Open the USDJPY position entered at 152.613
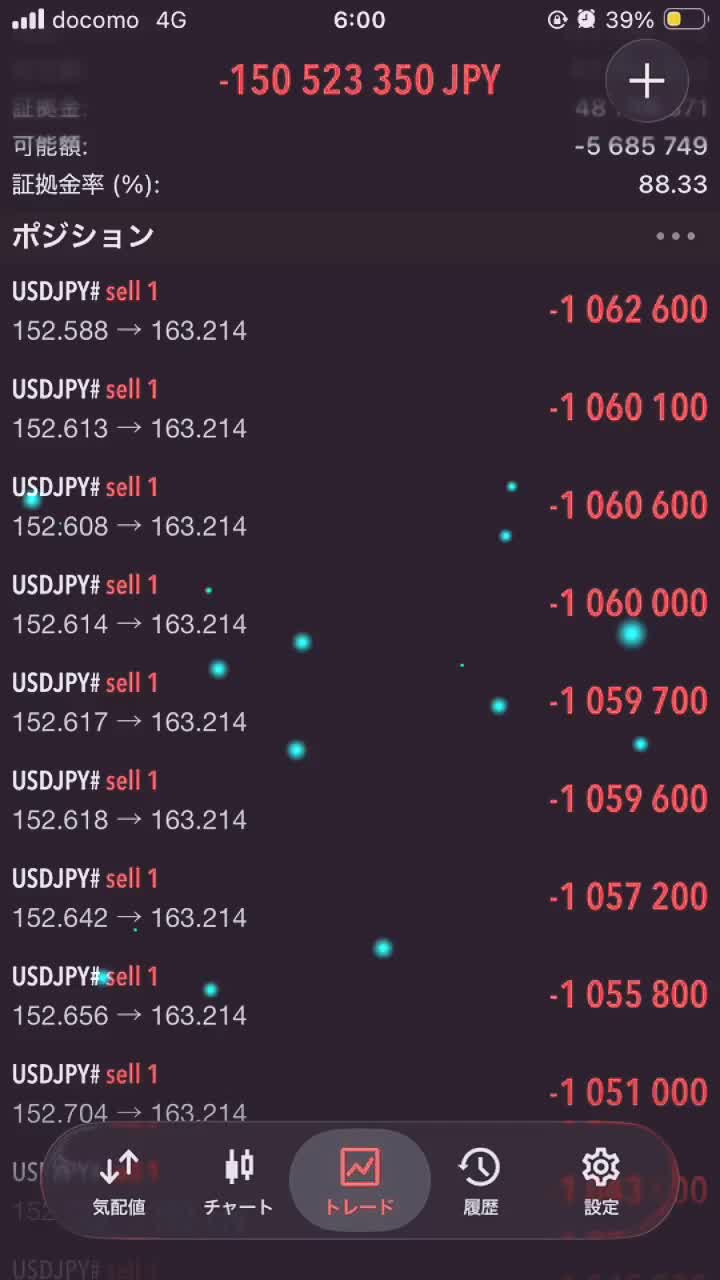Image resolution: width=720 pixels, height=1280 pixels. [x=360, y=409]
